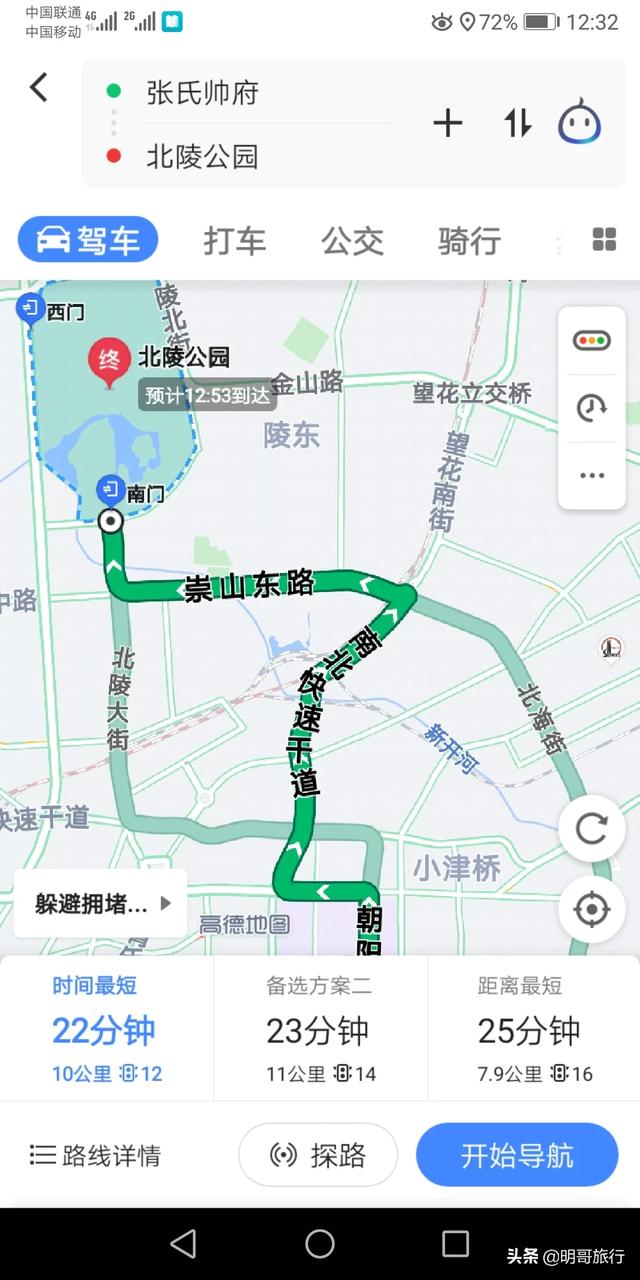
Task: Expand the 躲避拥堵 route preference
Action: [x=100, y=903]
